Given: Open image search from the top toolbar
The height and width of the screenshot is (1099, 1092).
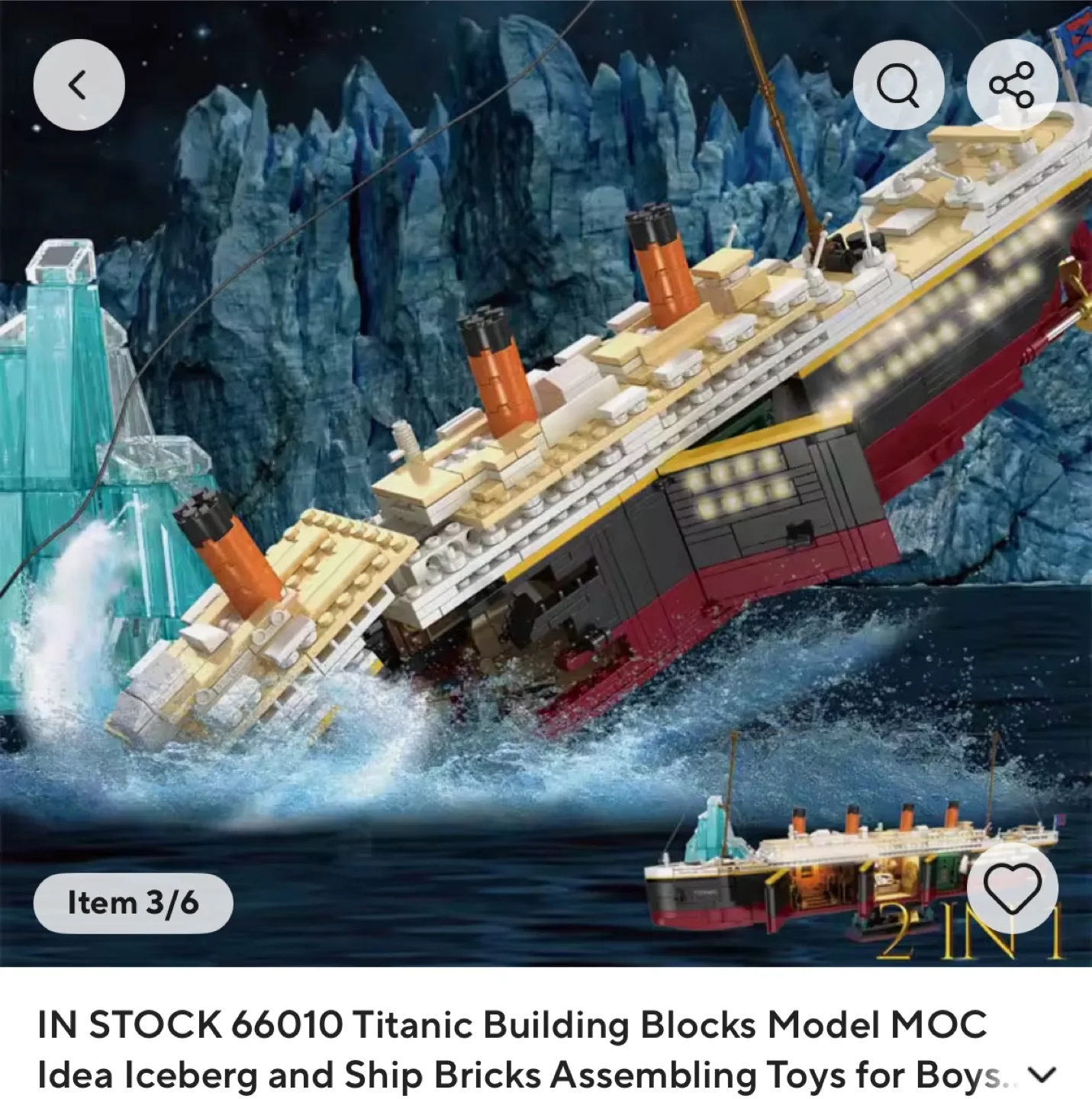Looking at the screenshot, I should tap(900, 85).
